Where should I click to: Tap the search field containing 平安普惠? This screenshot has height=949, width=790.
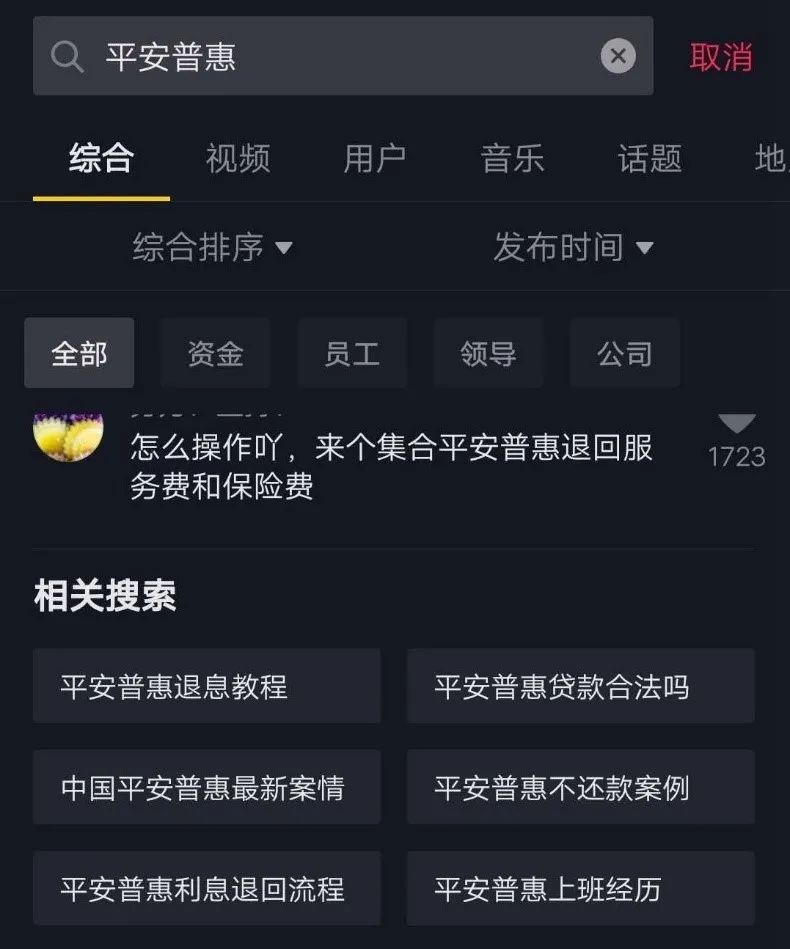pos(330,56)
